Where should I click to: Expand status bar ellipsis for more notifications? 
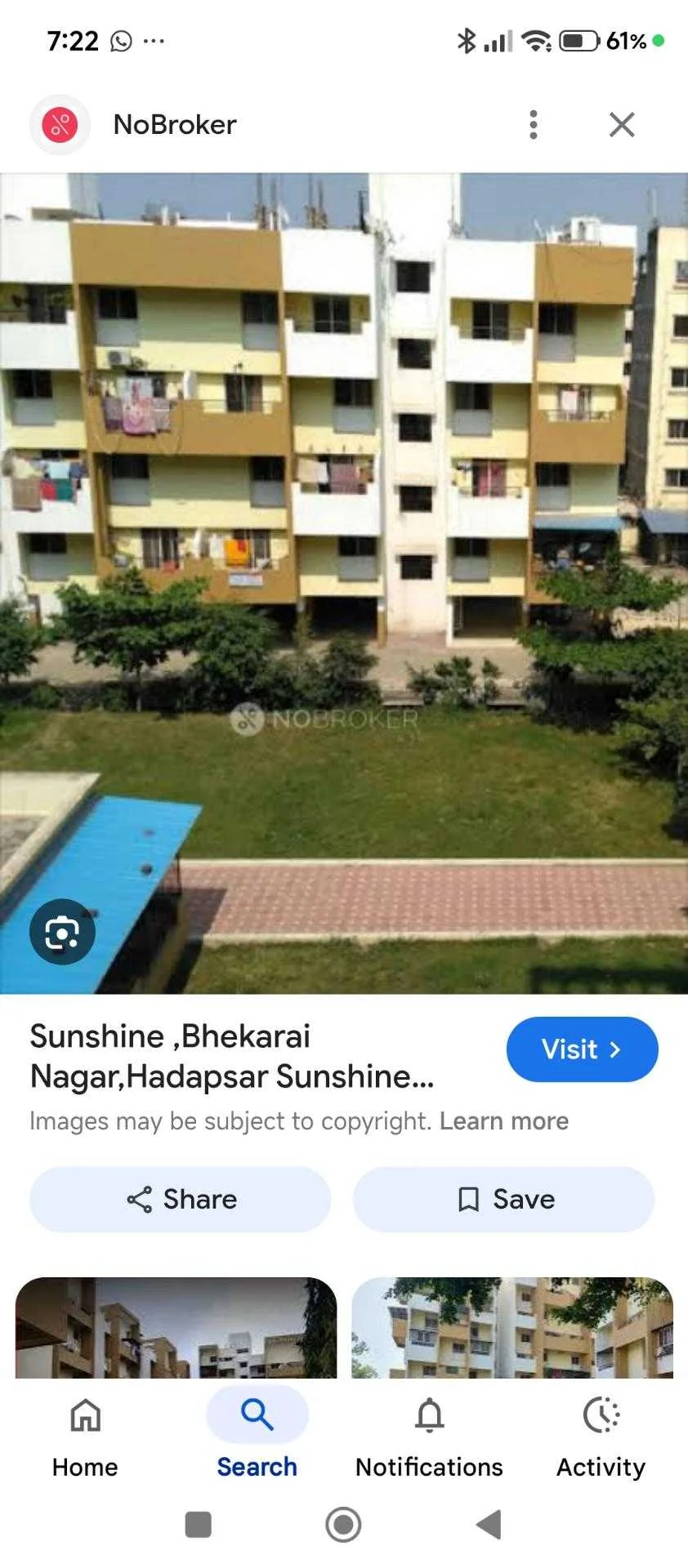(155, 39)
